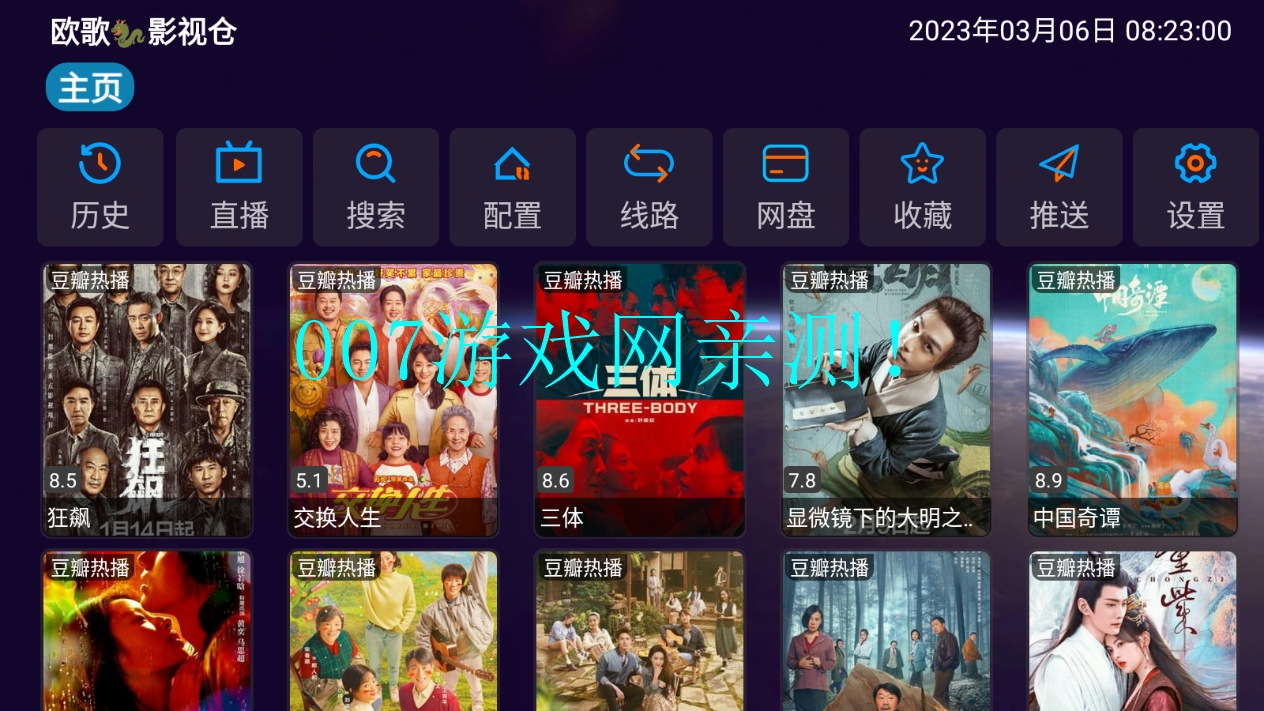Open the 历史 history button
Viewport: 1264px width, 711px height.
tap(100, 187)
